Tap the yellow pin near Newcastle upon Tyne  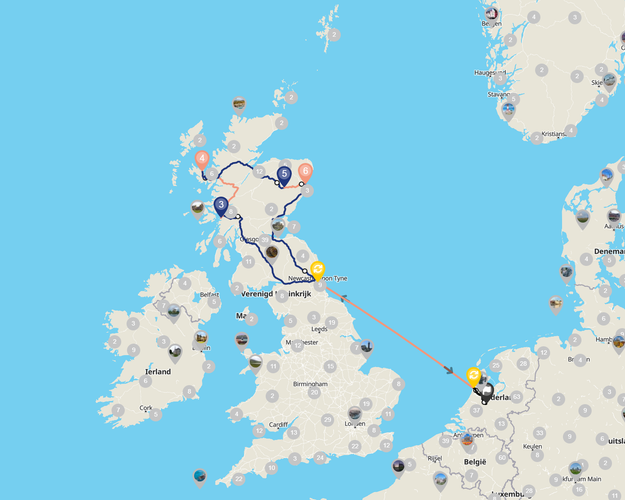[317, 268]
